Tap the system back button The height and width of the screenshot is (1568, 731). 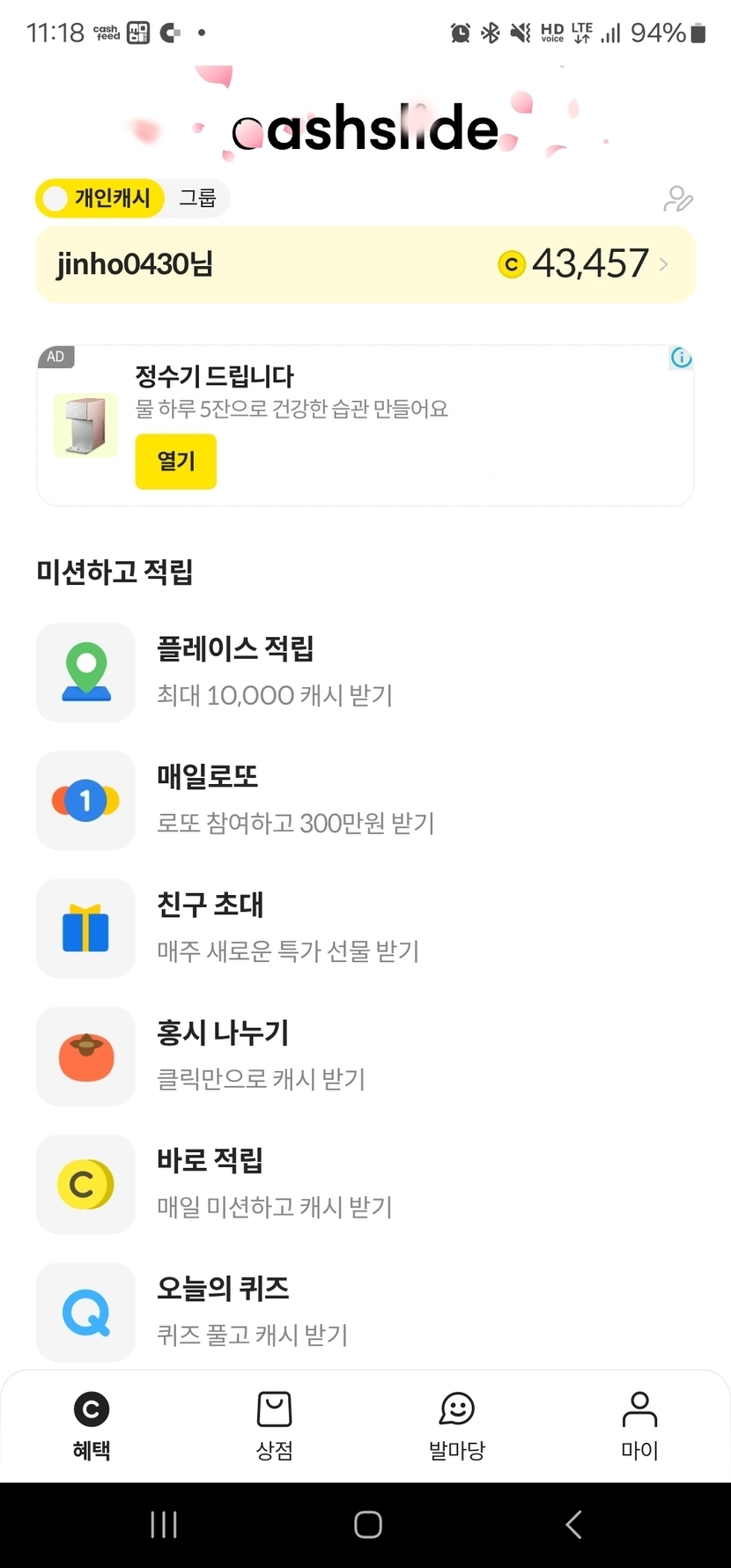(x=573, y=1524)
